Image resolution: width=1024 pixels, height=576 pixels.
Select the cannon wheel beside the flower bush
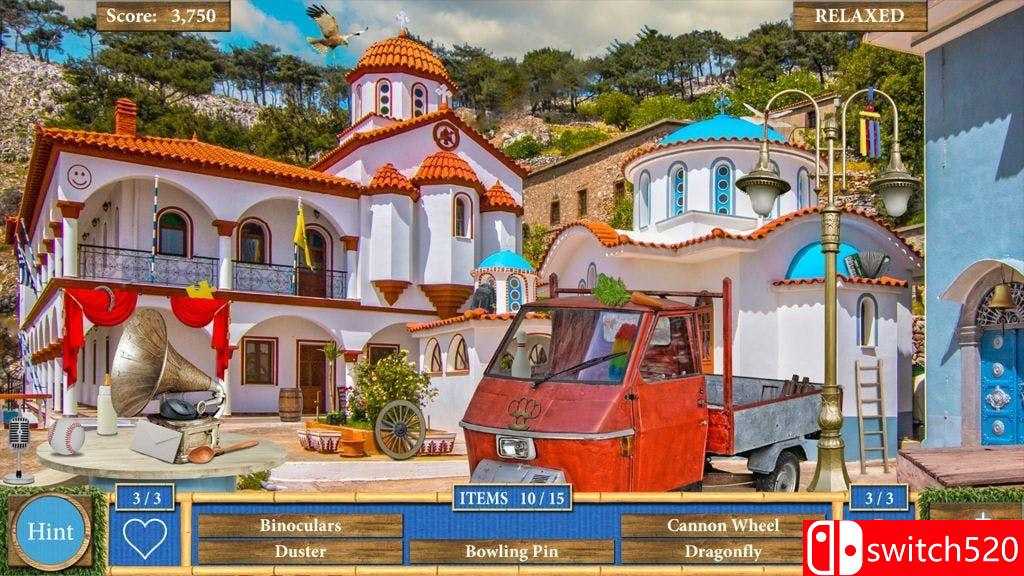[x=400, y=429]
